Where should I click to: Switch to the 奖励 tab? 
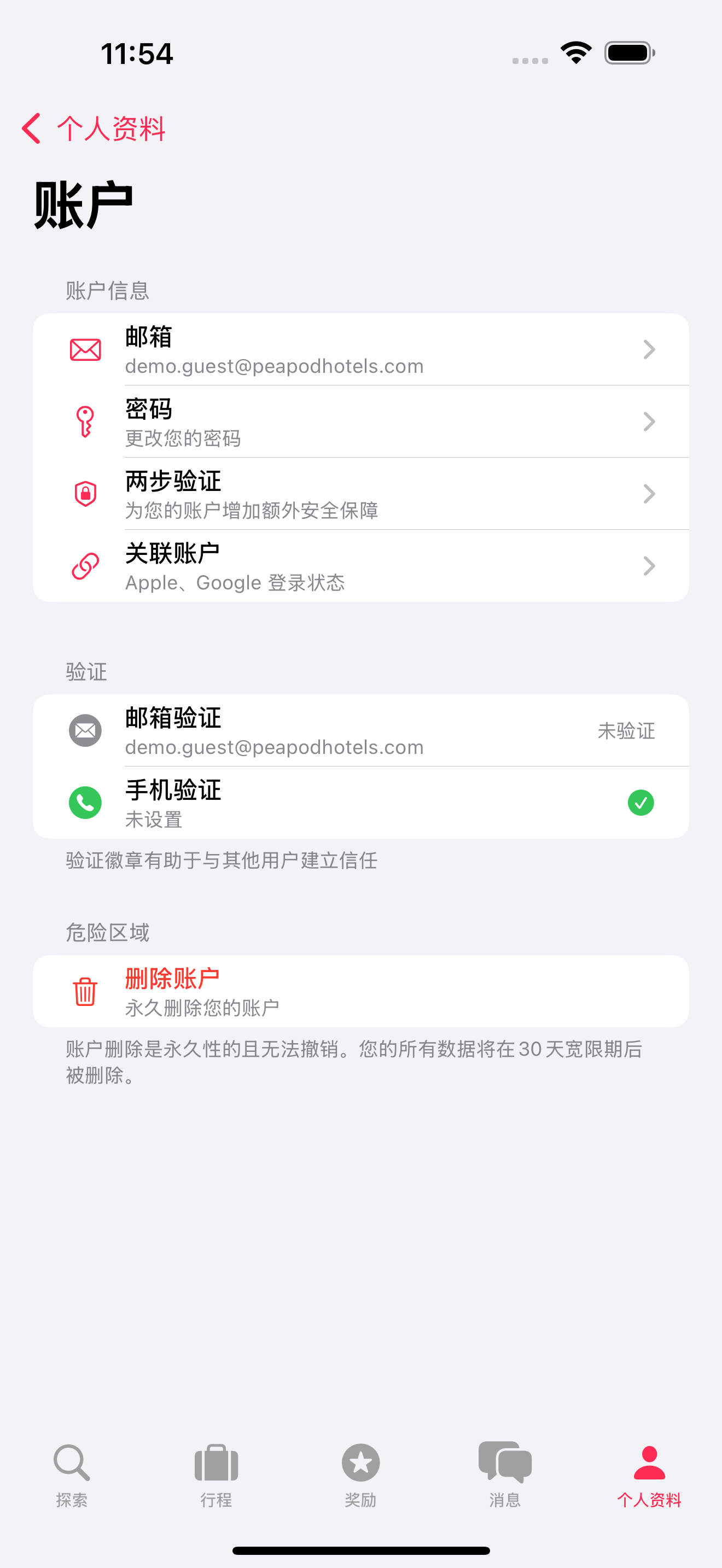coord(360,1473)
